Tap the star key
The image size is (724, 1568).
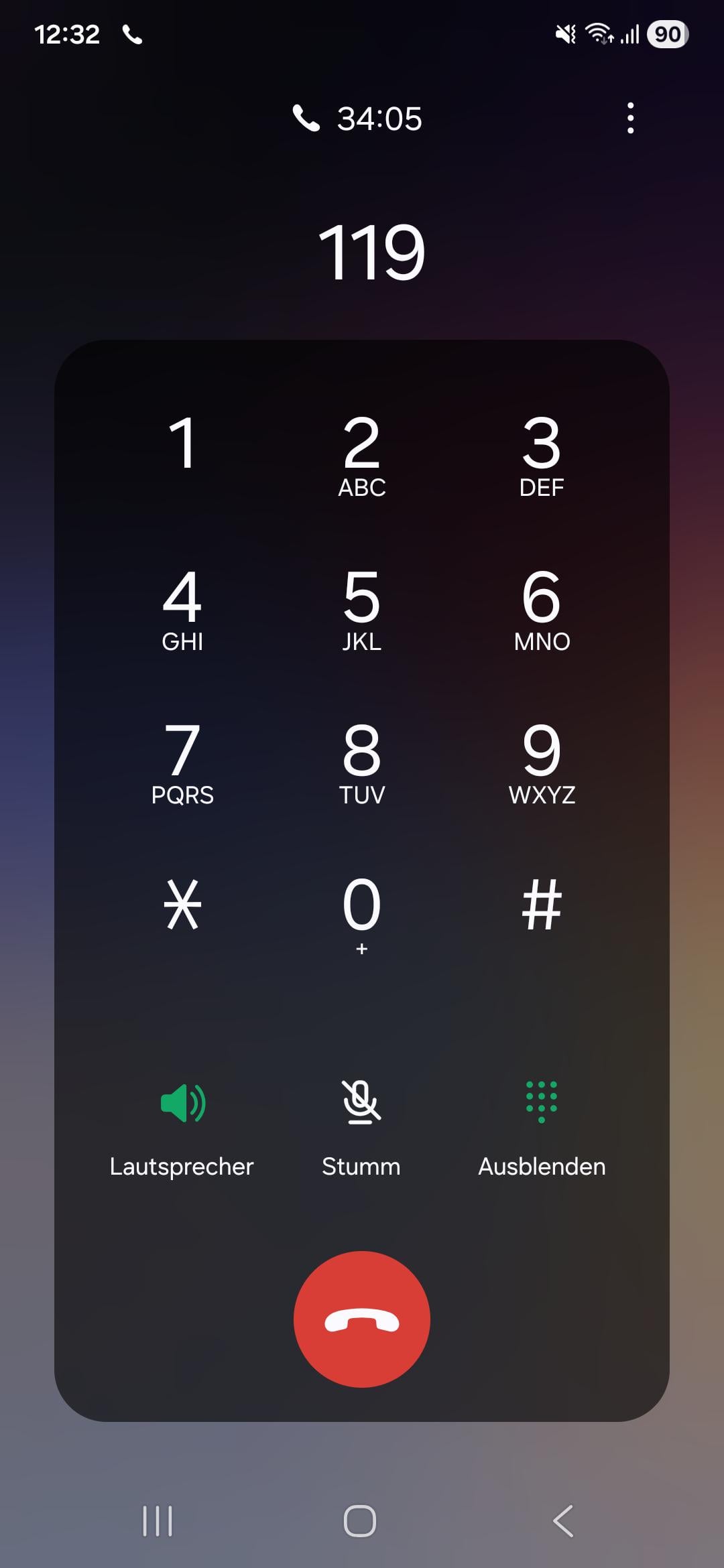point(182,905)
